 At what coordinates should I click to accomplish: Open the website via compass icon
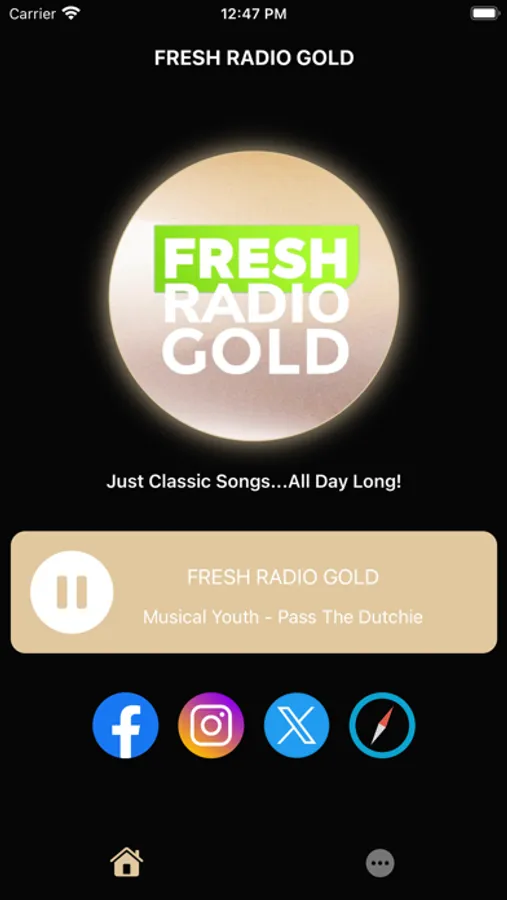point(382,726)
